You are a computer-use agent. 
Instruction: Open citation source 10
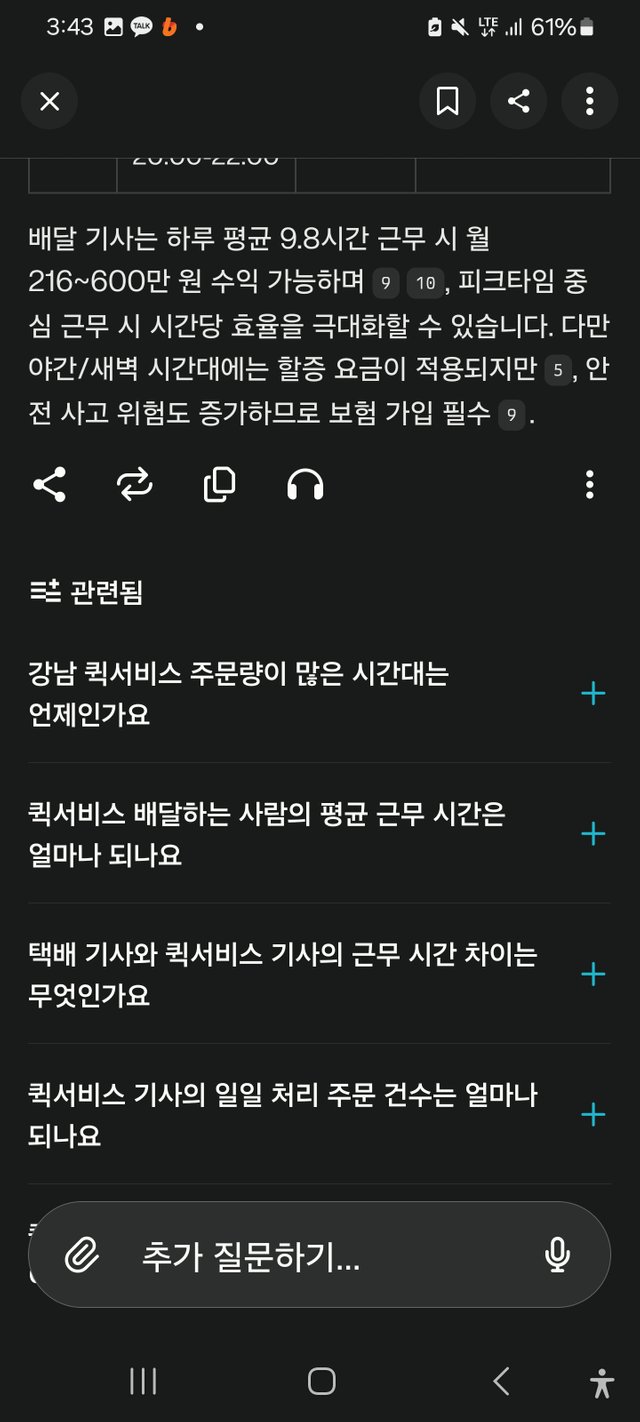point(424,284)
